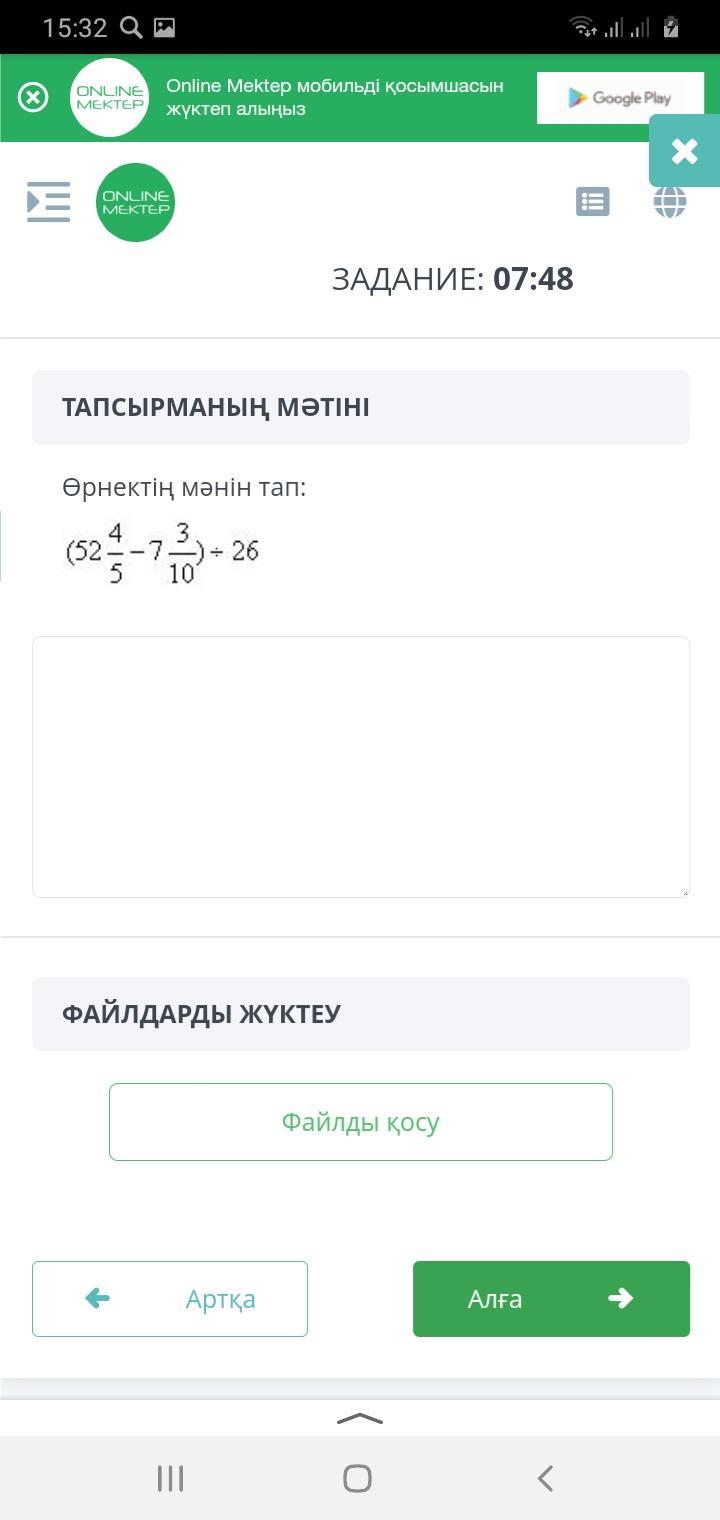Focus the answer text area
Screen dimensions: 720x1520
click(361, 767)
